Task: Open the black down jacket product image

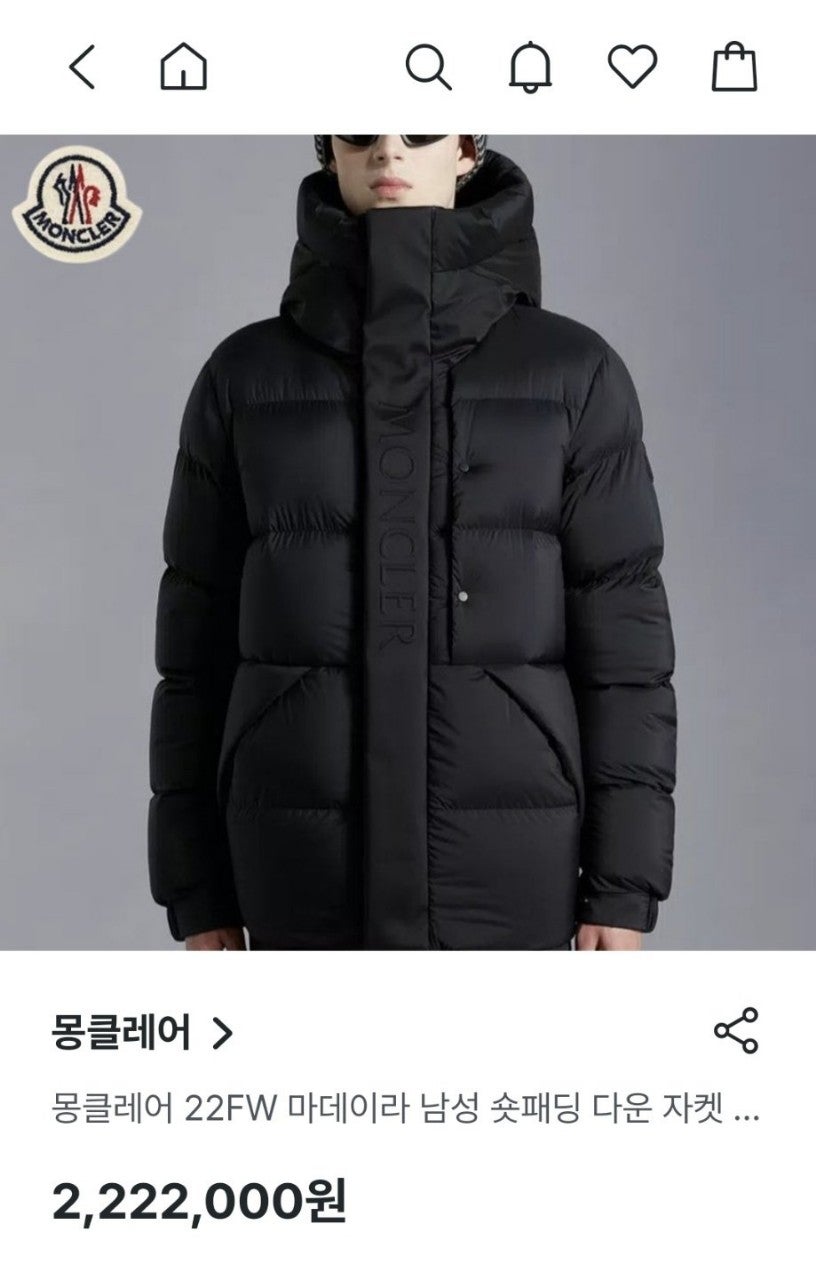Action: [408, 542]
